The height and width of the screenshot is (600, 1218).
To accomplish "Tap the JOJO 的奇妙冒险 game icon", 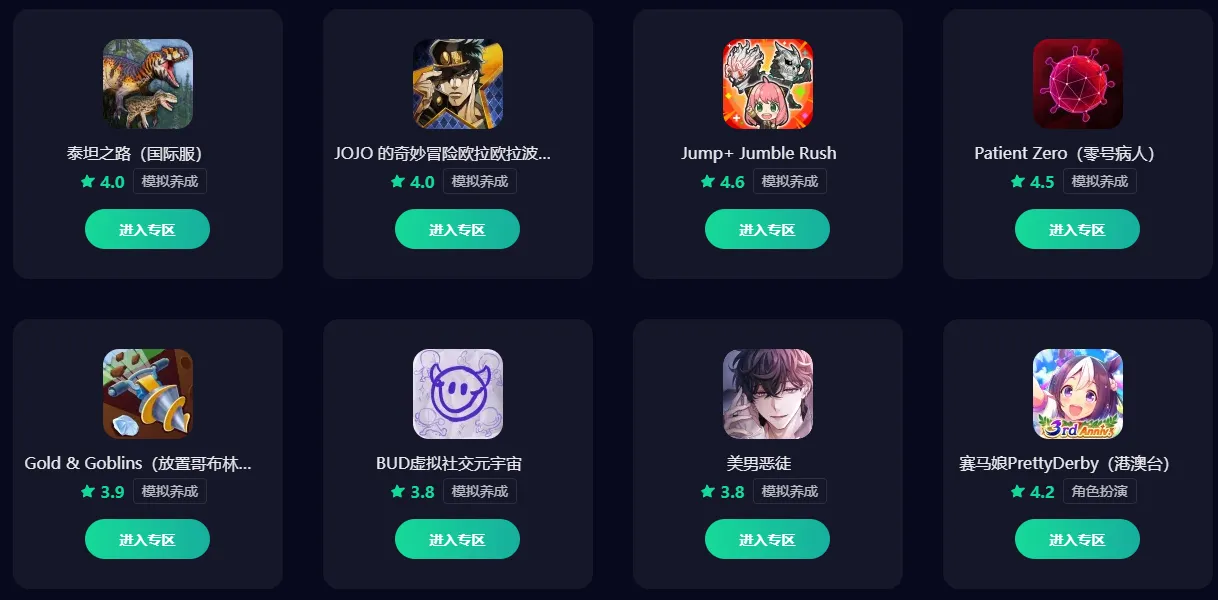I will click(x=458, y=84).
